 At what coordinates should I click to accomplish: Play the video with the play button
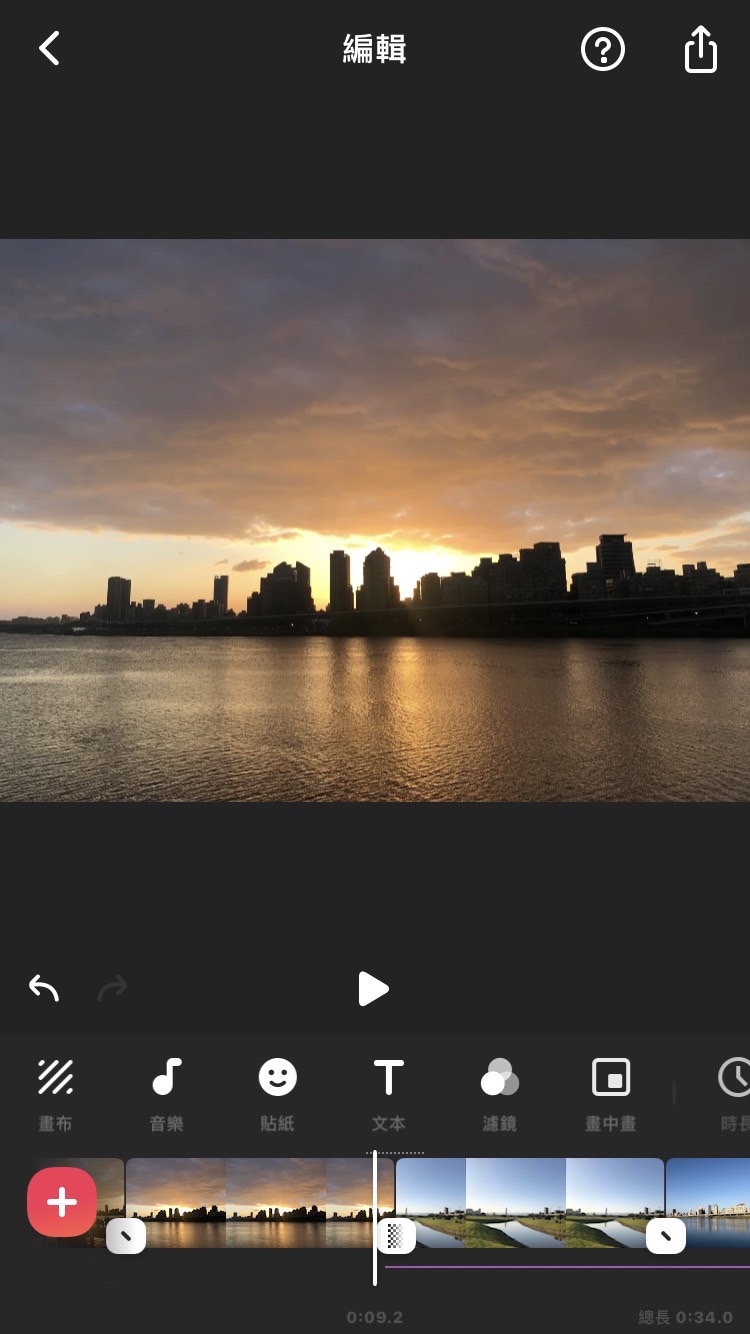point(374,989)
